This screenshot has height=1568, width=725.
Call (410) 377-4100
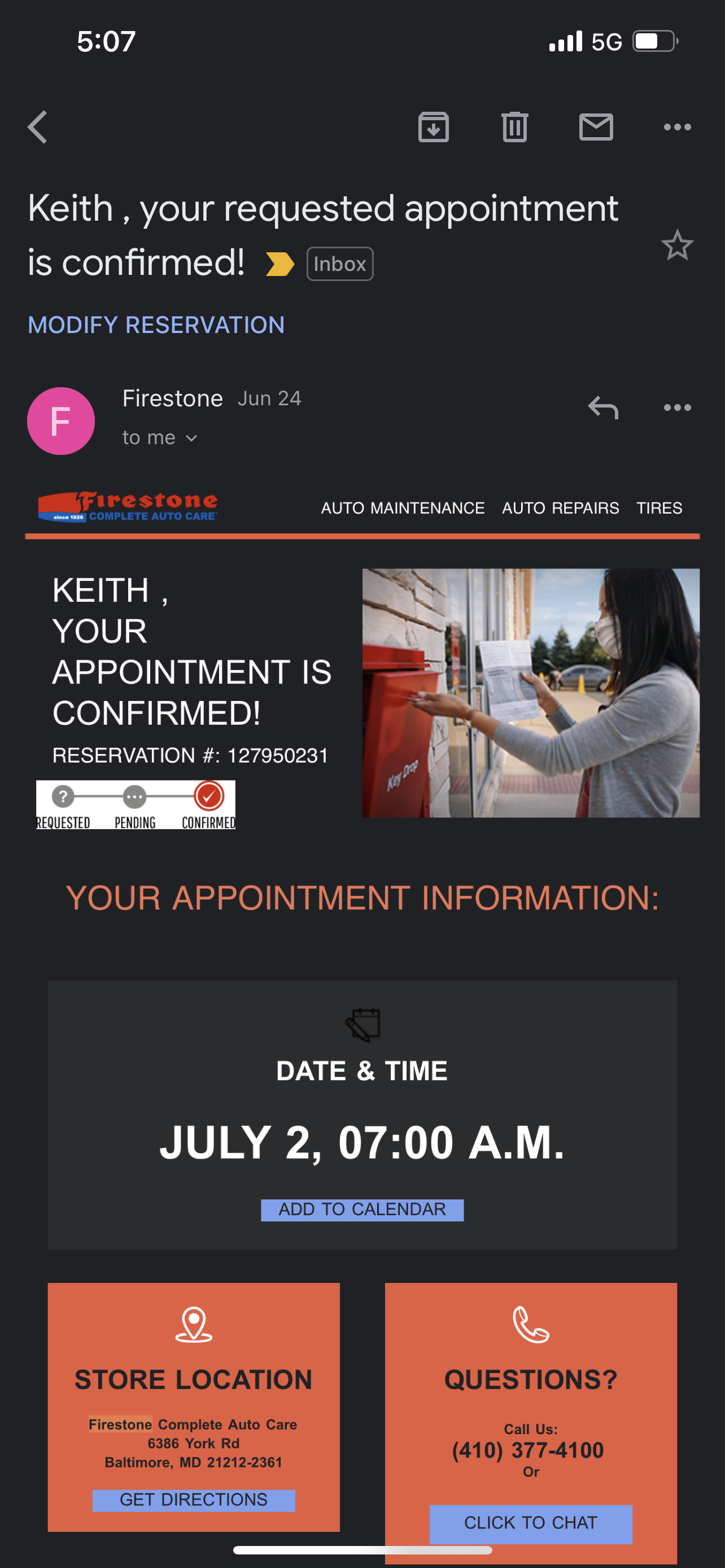point(527,1451)
